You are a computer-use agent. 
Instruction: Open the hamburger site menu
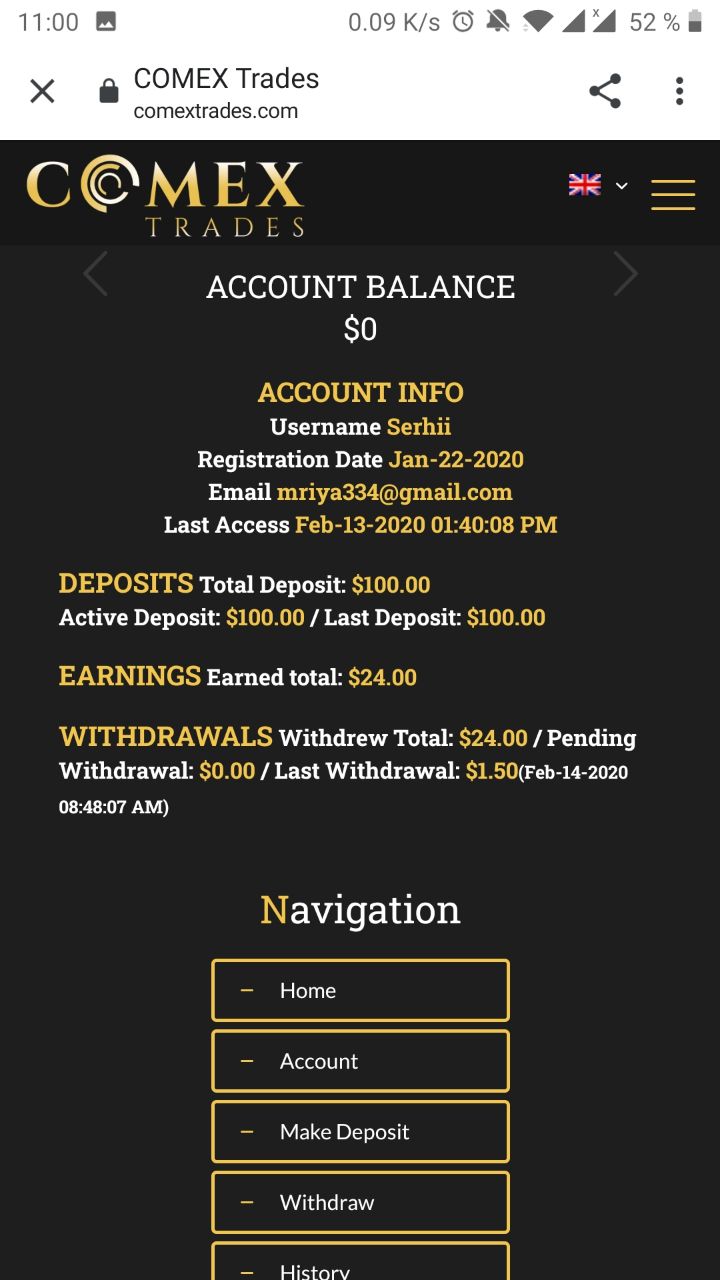(x=672, y=194)
